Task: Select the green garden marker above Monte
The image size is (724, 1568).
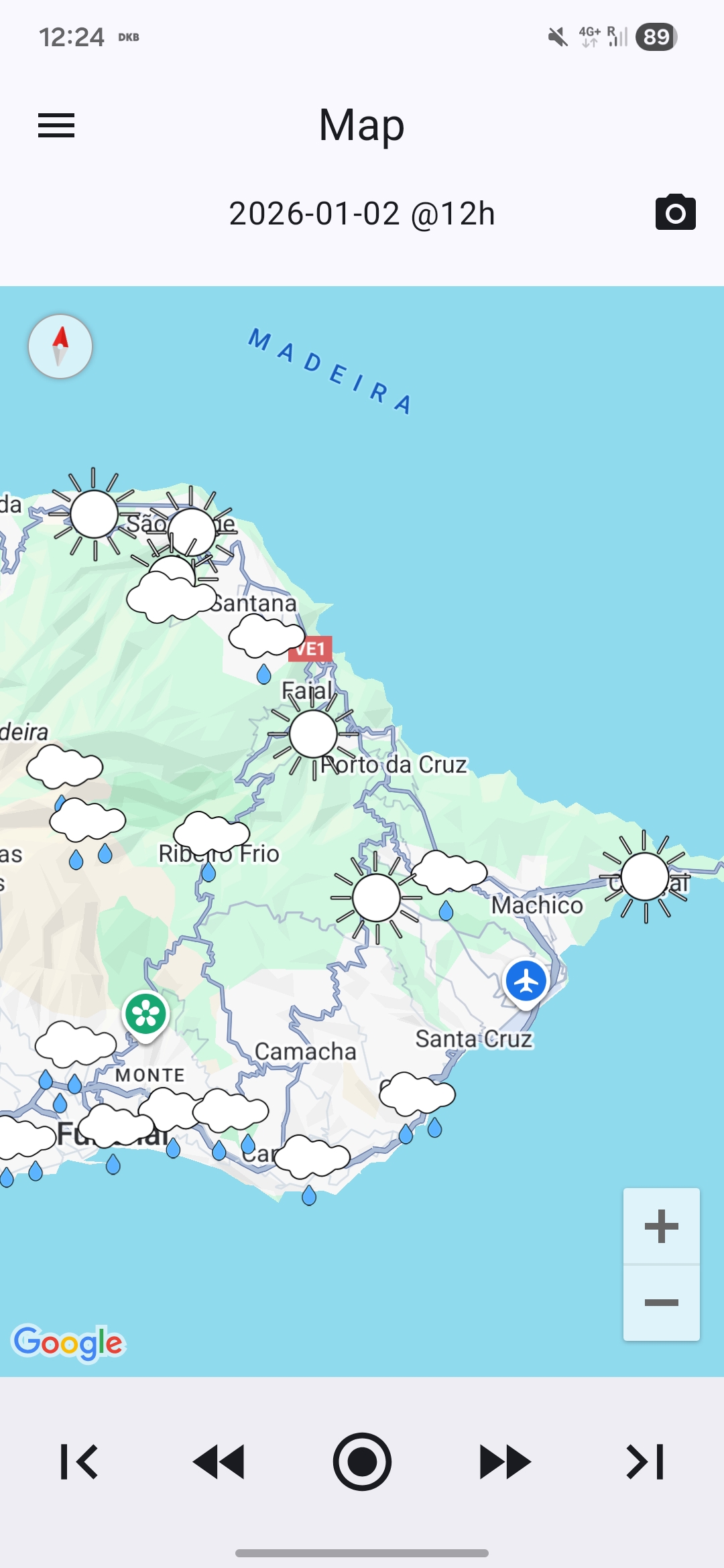Action: [x=145, y=1015]
